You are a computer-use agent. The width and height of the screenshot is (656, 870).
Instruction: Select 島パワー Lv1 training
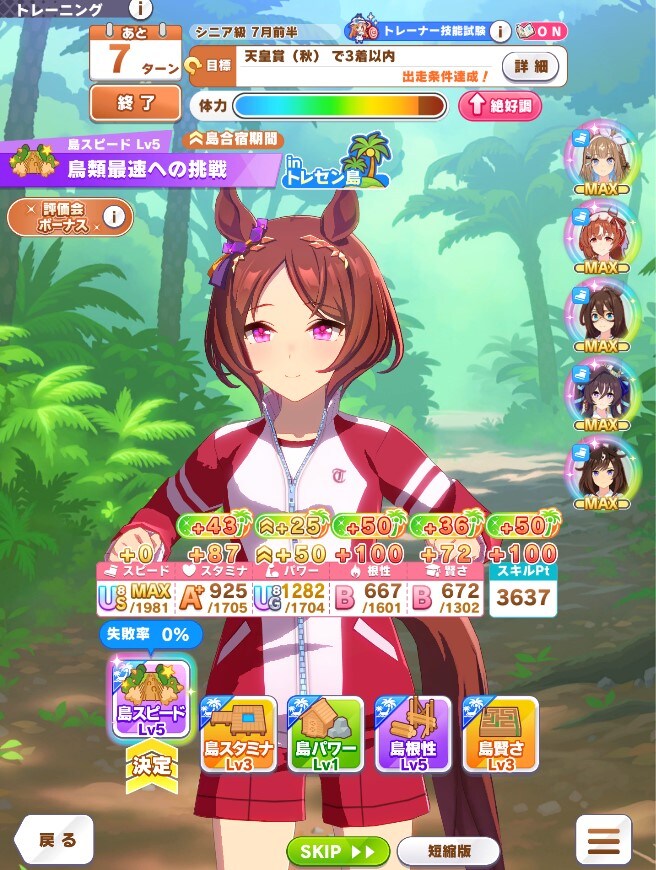pos(325,735)
